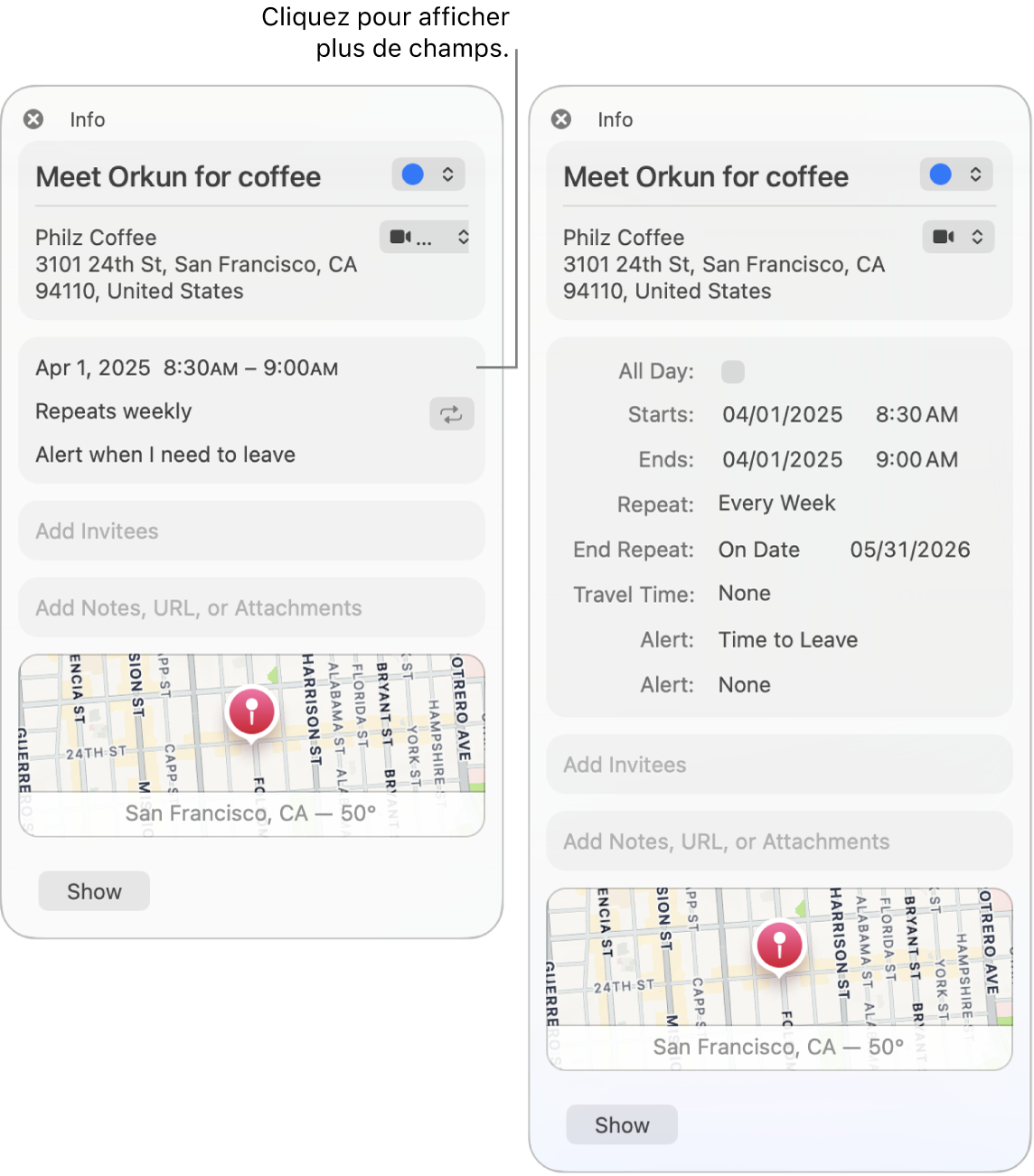Change the Time to Leave alert
This screenshot has width=1034, height=1176.
coord(787,640)
